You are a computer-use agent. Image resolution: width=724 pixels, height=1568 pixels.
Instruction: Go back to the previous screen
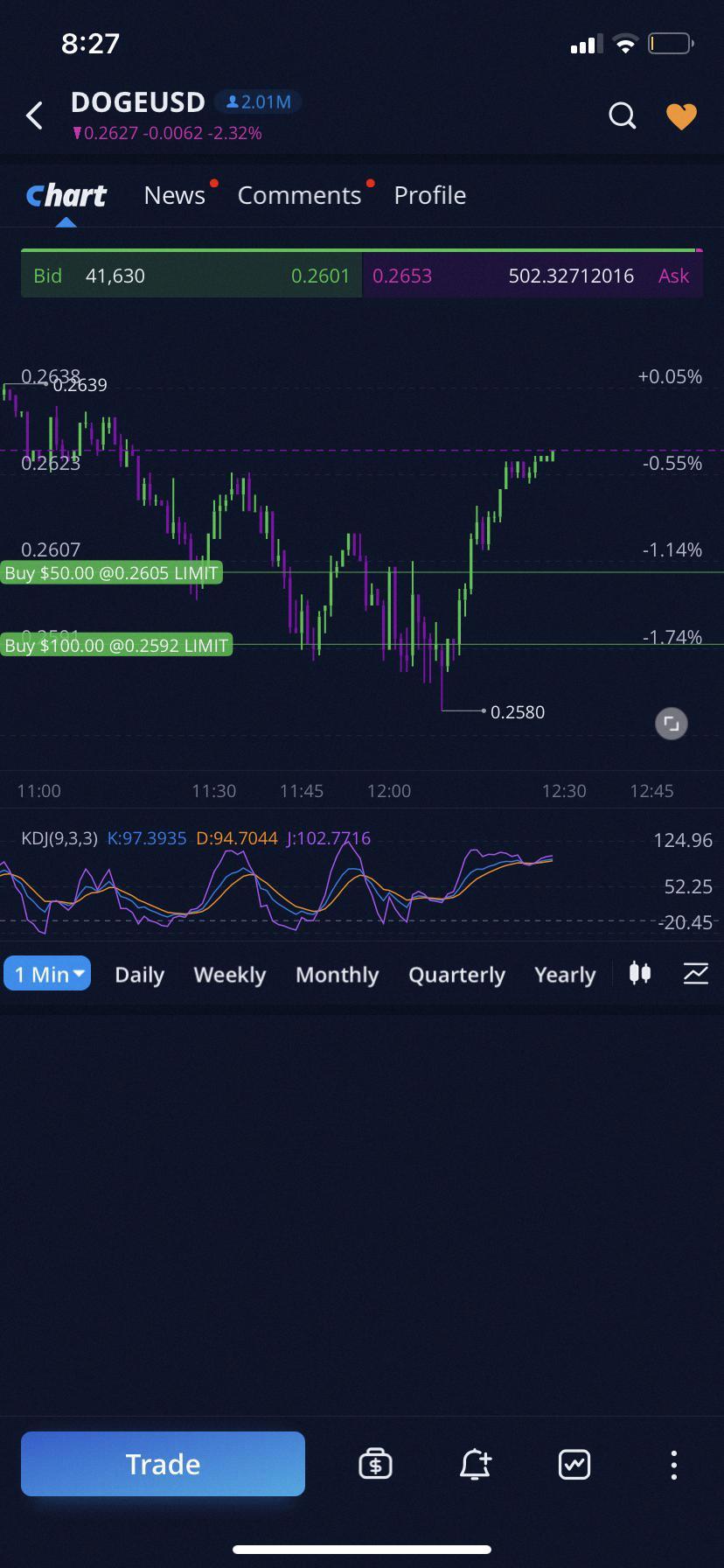[x=35, y=115]
